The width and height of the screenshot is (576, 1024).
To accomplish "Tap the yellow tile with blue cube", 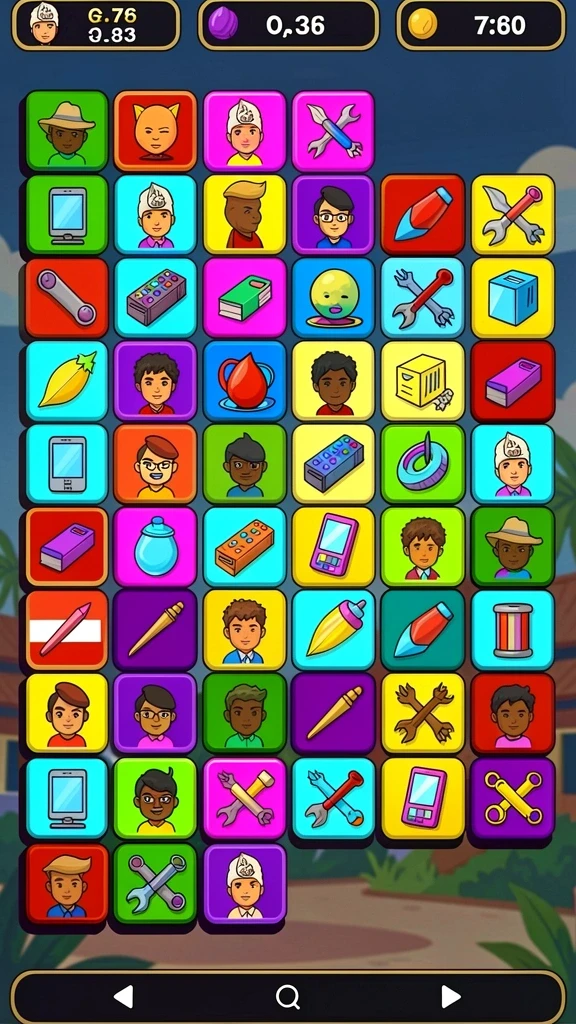I will point(513,297).
